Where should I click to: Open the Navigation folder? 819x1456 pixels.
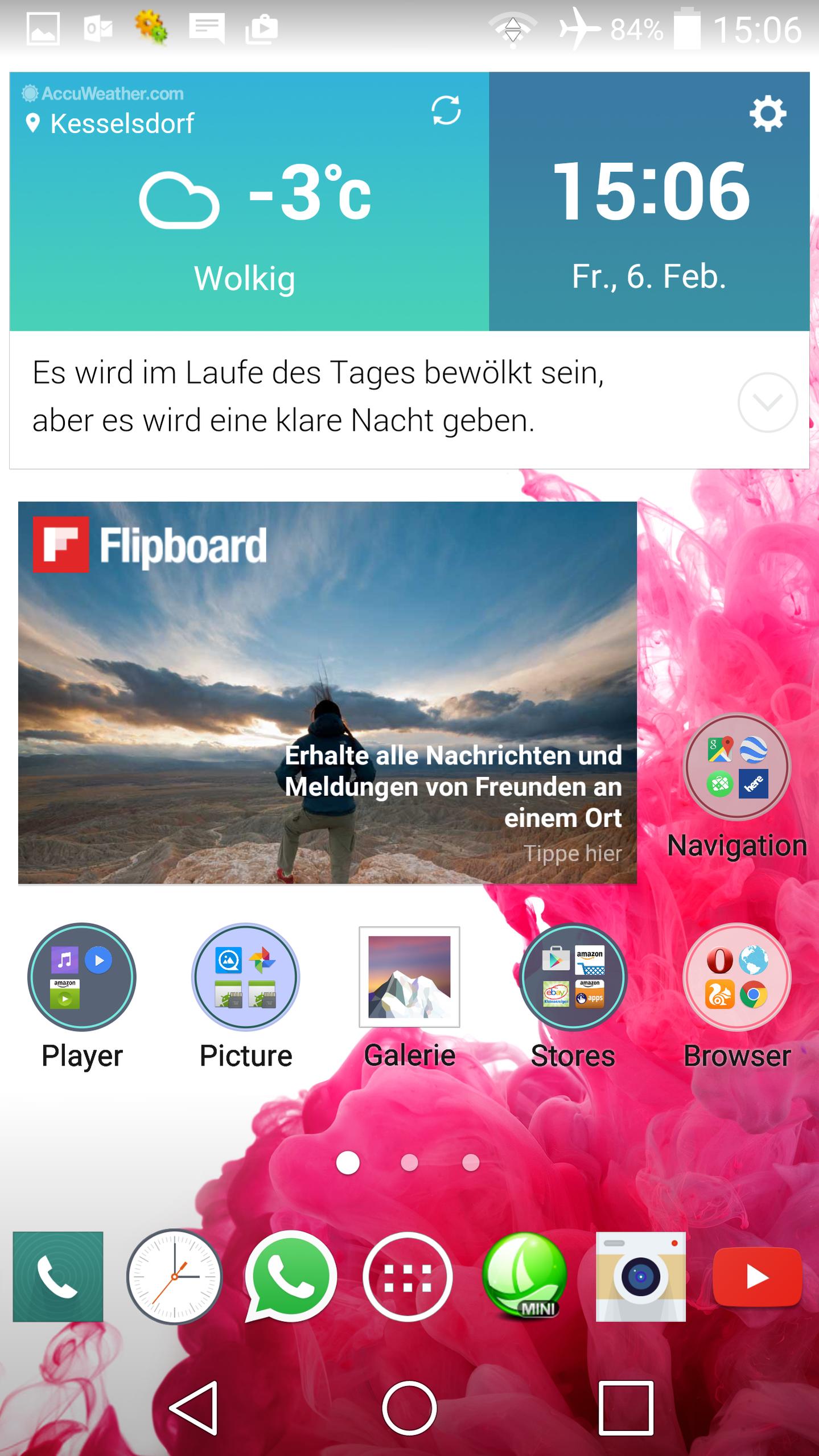pyautogui.click(x=736, y=767)
